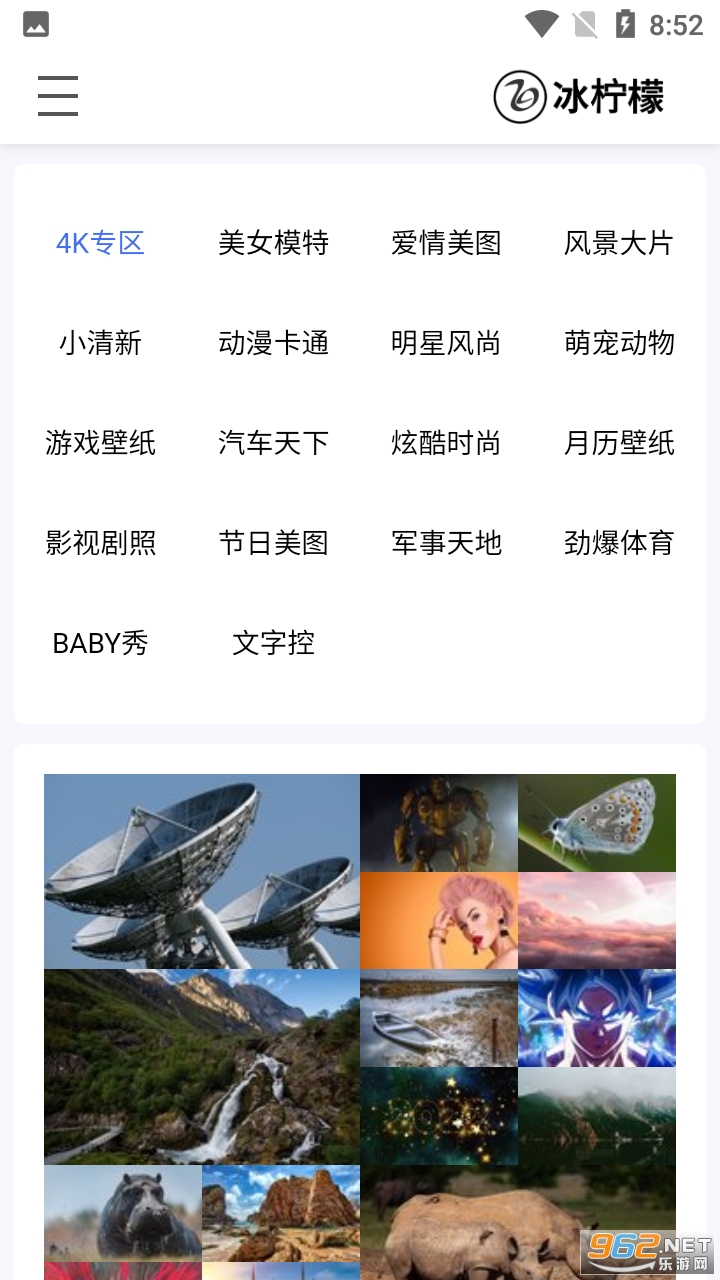The width and height of the screenshot is (720, 1280).
Task: Open the 影视剧照 category
Action: pos(100,543)
